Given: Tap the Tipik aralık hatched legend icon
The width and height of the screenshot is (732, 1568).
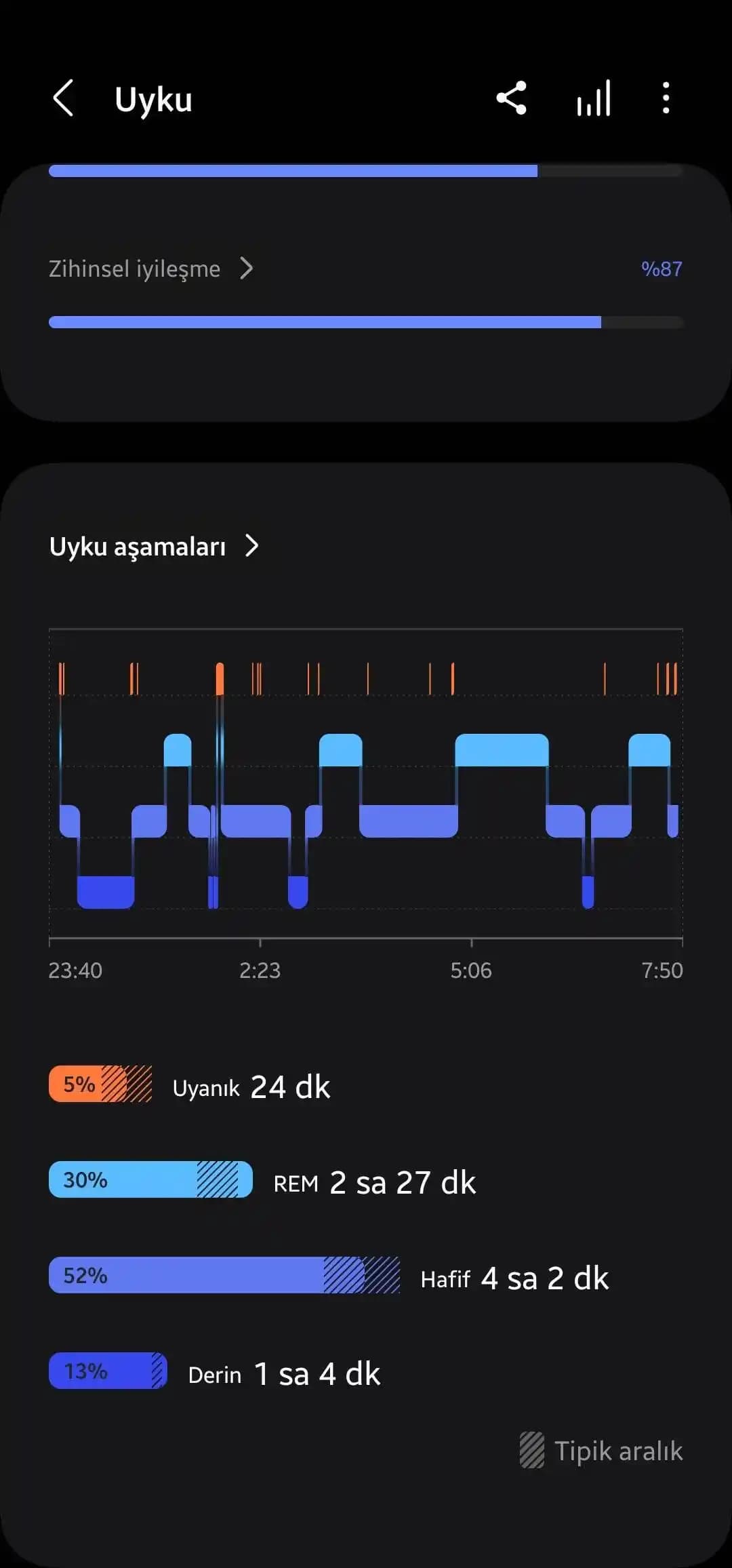Looking at the screenshot, I should [x=533, y=1451].
